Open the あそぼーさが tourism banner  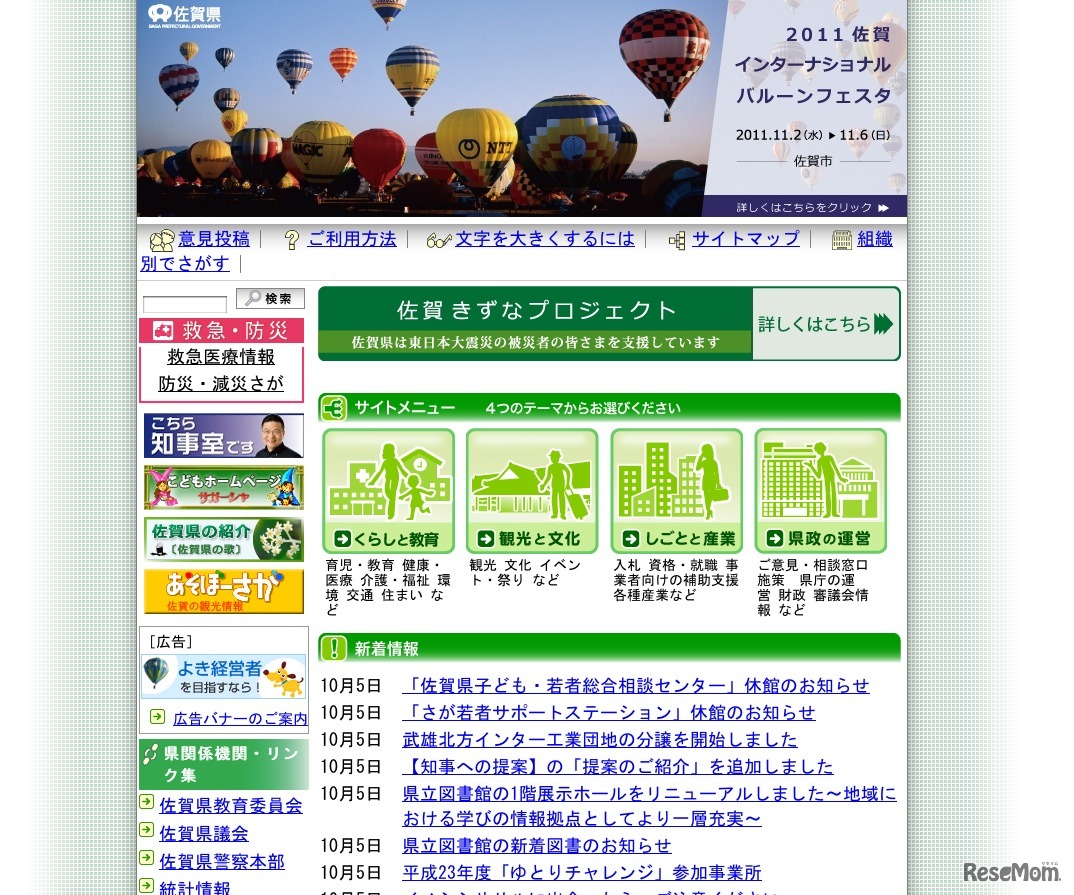click(x=223, y=591)
